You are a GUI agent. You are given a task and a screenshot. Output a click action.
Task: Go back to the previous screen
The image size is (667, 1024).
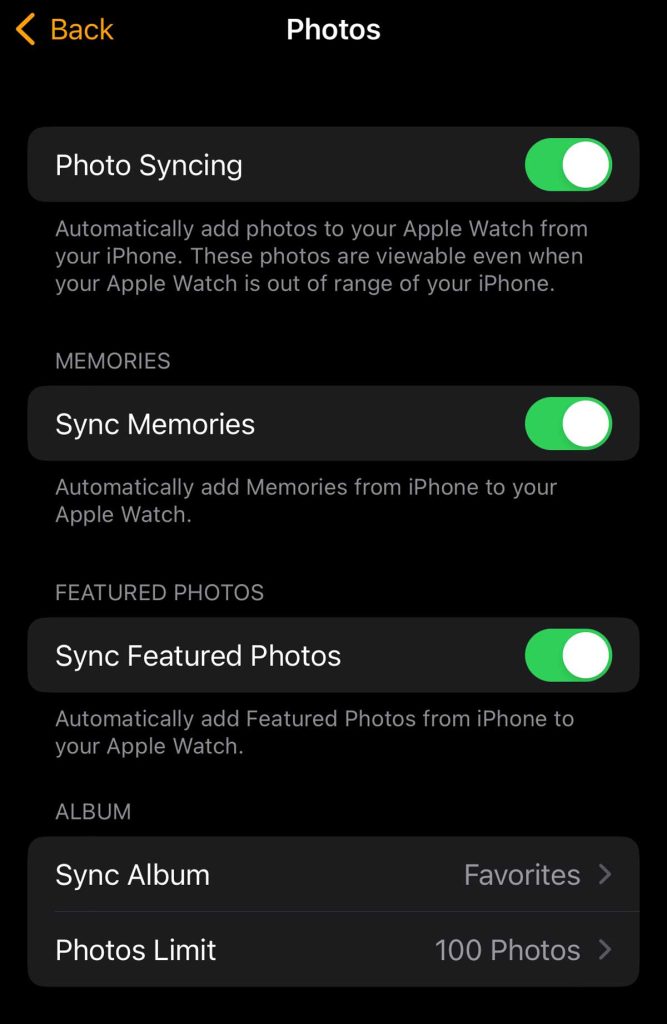pyautogui.click(x=65, y=30)
